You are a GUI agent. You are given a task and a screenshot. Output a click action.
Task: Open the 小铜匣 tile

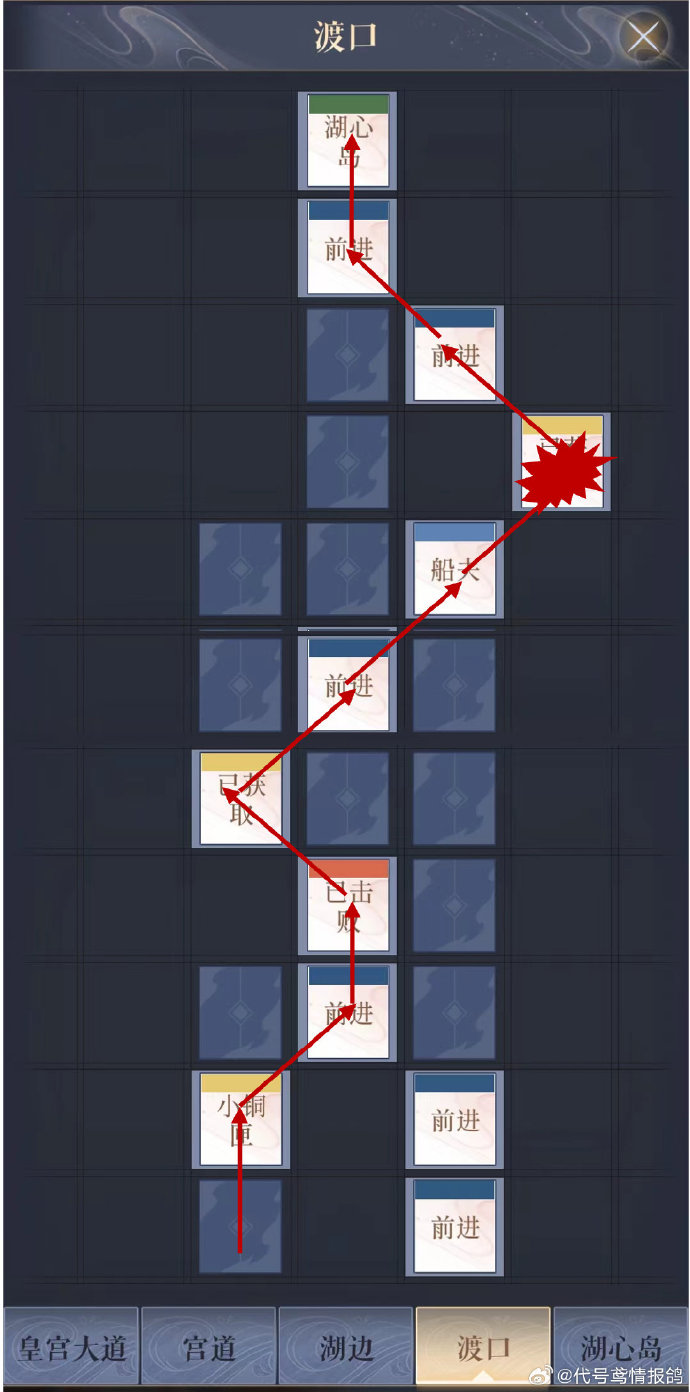point(240,1119)
